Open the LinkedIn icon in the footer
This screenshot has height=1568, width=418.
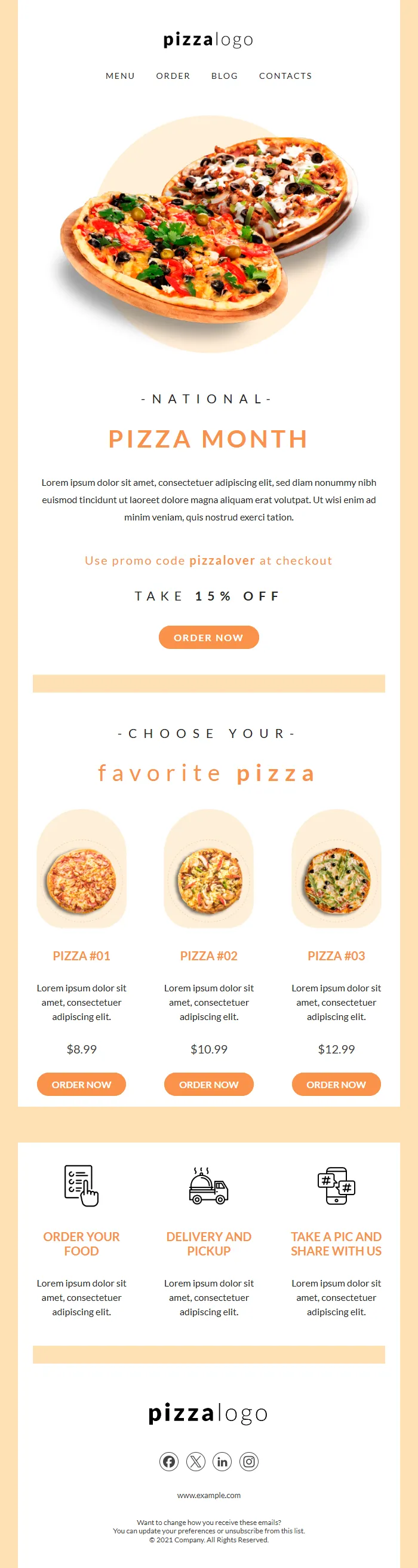coord(222,1462)
